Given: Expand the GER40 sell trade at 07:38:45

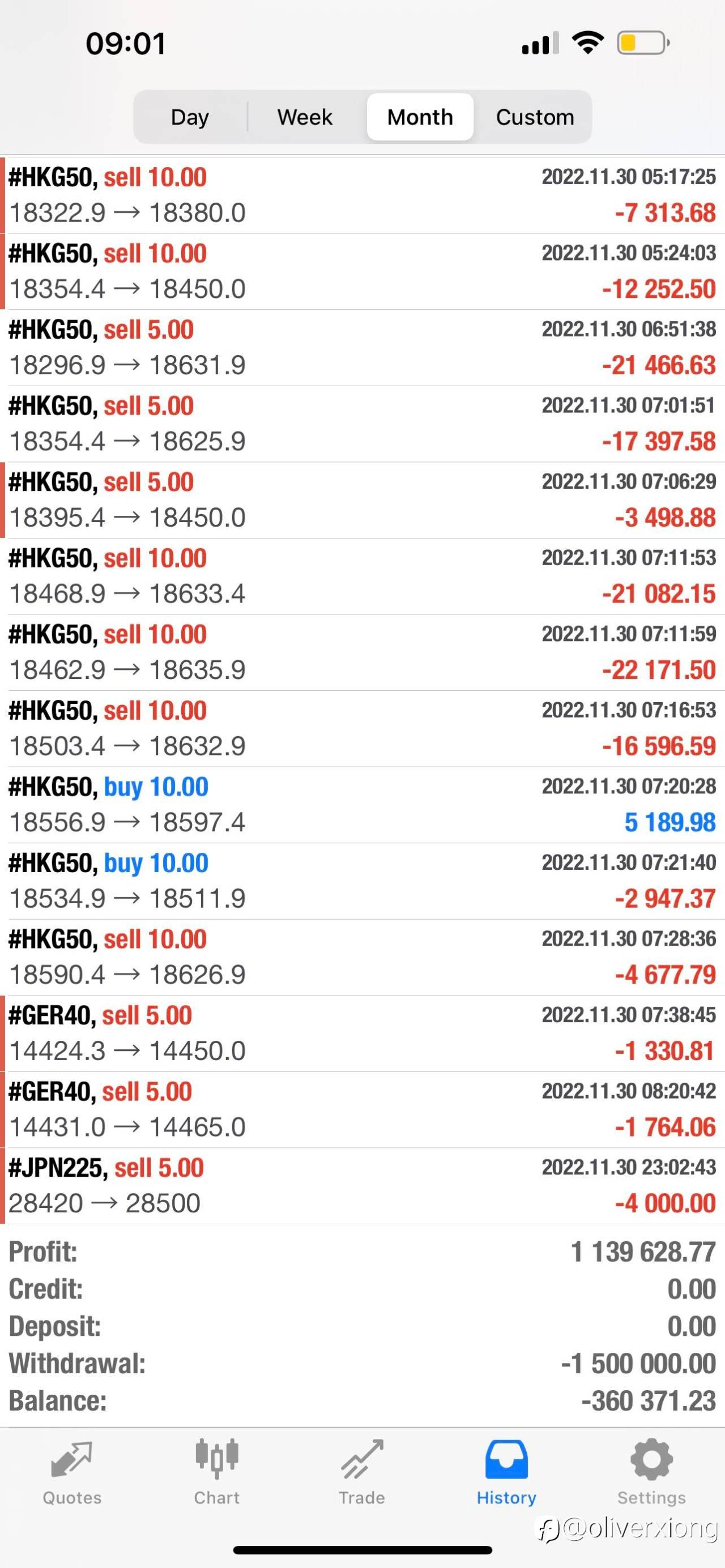Looking at the screenshot, I should [362, 1033].
